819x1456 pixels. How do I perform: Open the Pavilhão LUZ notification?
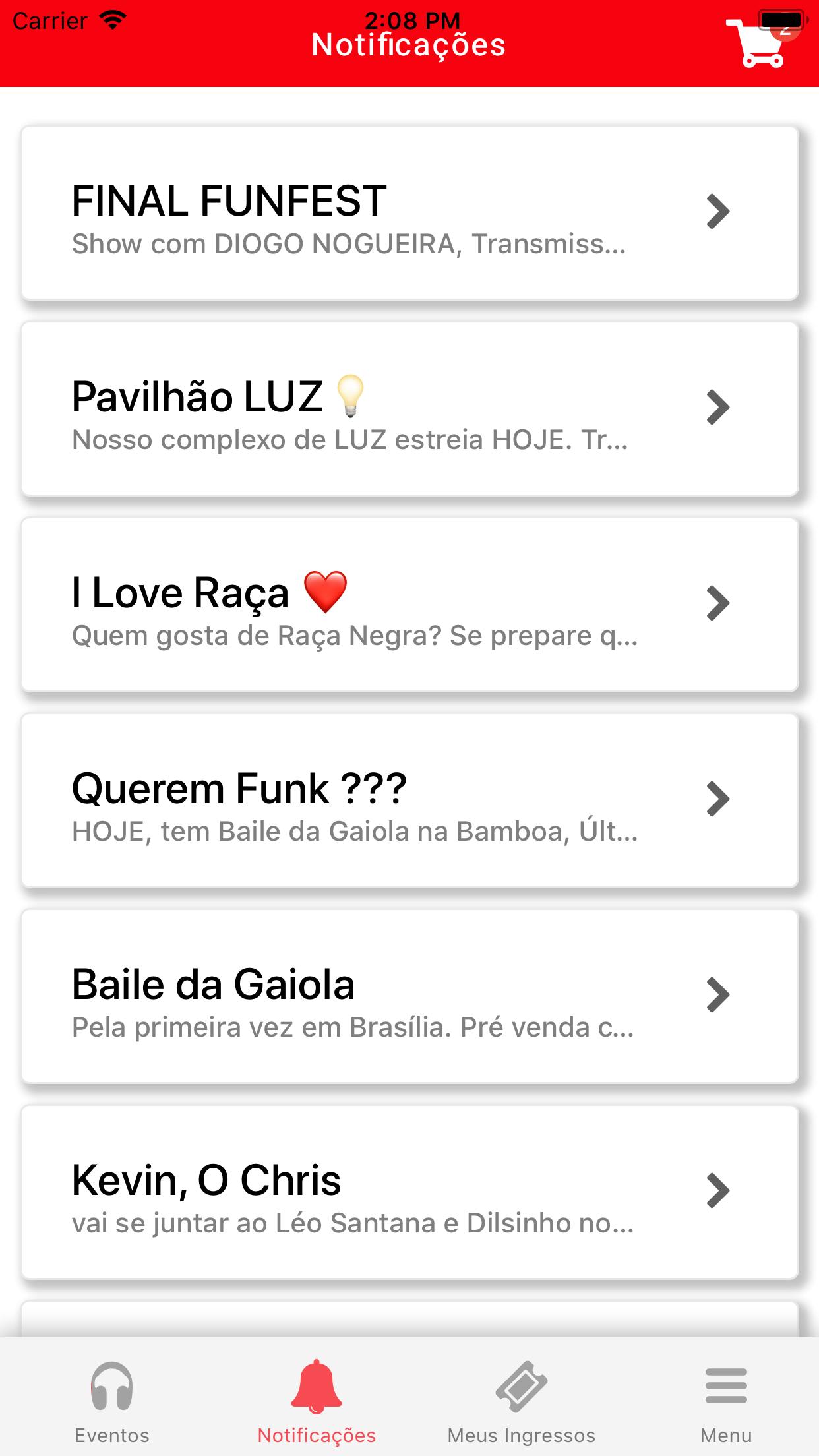pos(409,409)
